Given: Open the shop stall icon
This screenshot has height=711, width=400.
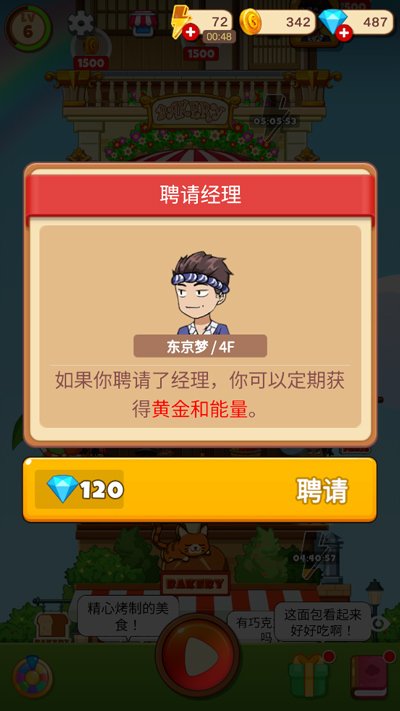Looking at the screenshot, I should 143,23.
